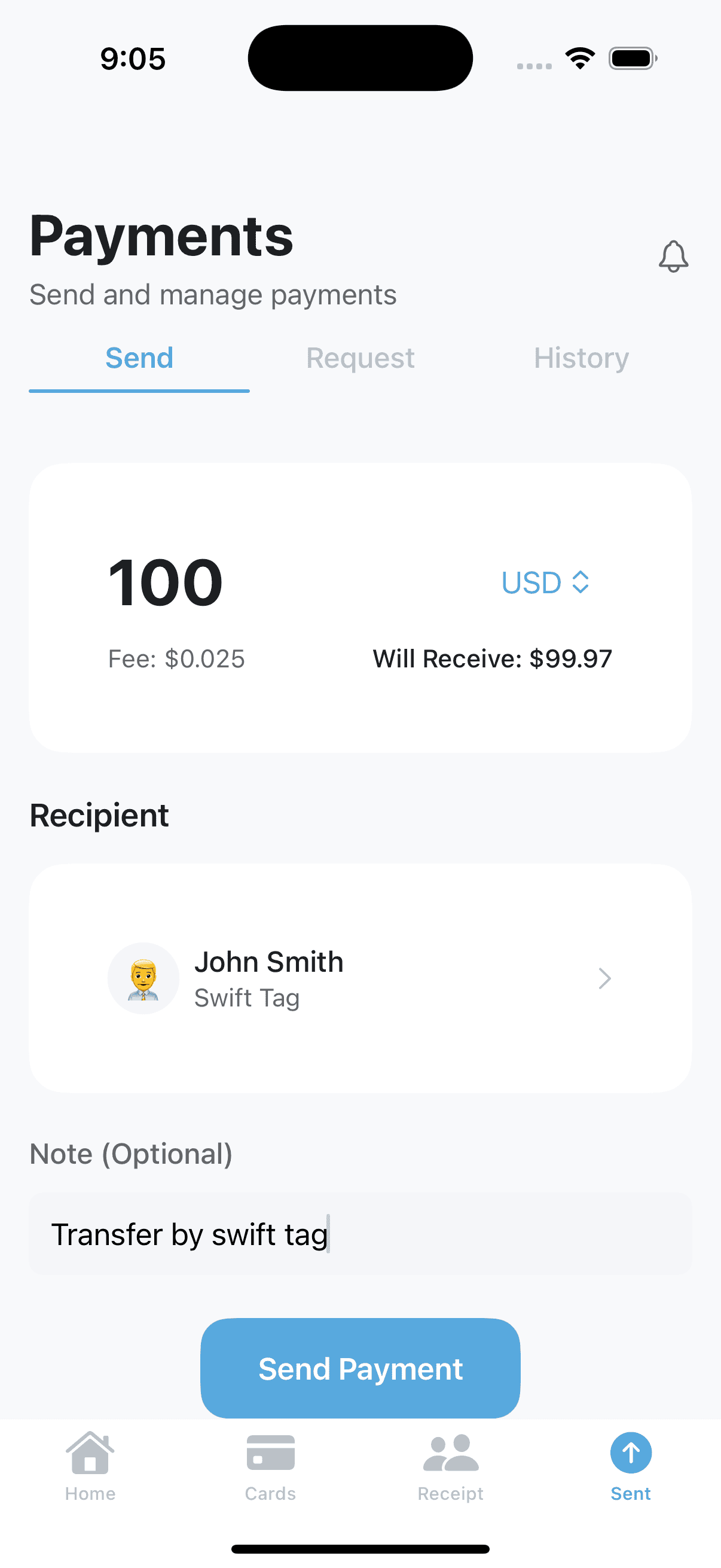The width and height of the screenshot is (721, 1568).
Task: Switch to the Request tab
Action: coord(360,358)
